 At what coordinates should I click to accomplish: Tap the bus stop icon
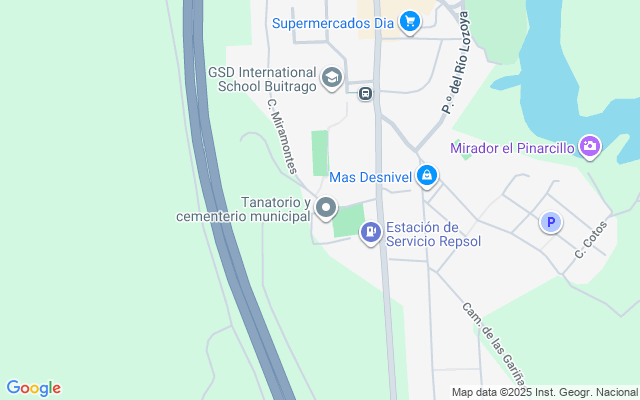(367, 94)
